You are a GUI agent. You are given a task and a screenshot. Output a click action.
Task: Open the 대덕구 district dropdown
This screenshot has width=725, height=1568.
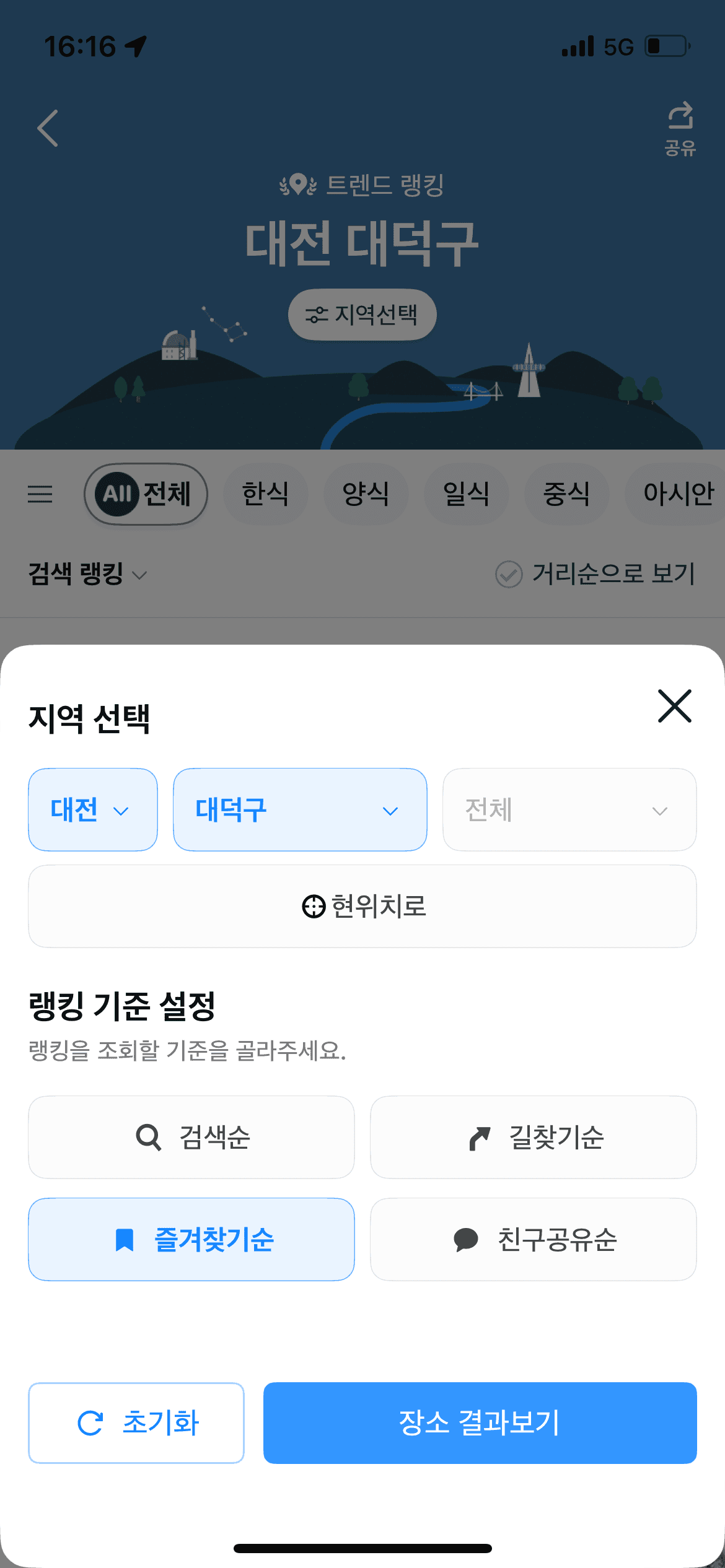pos(300,809)
